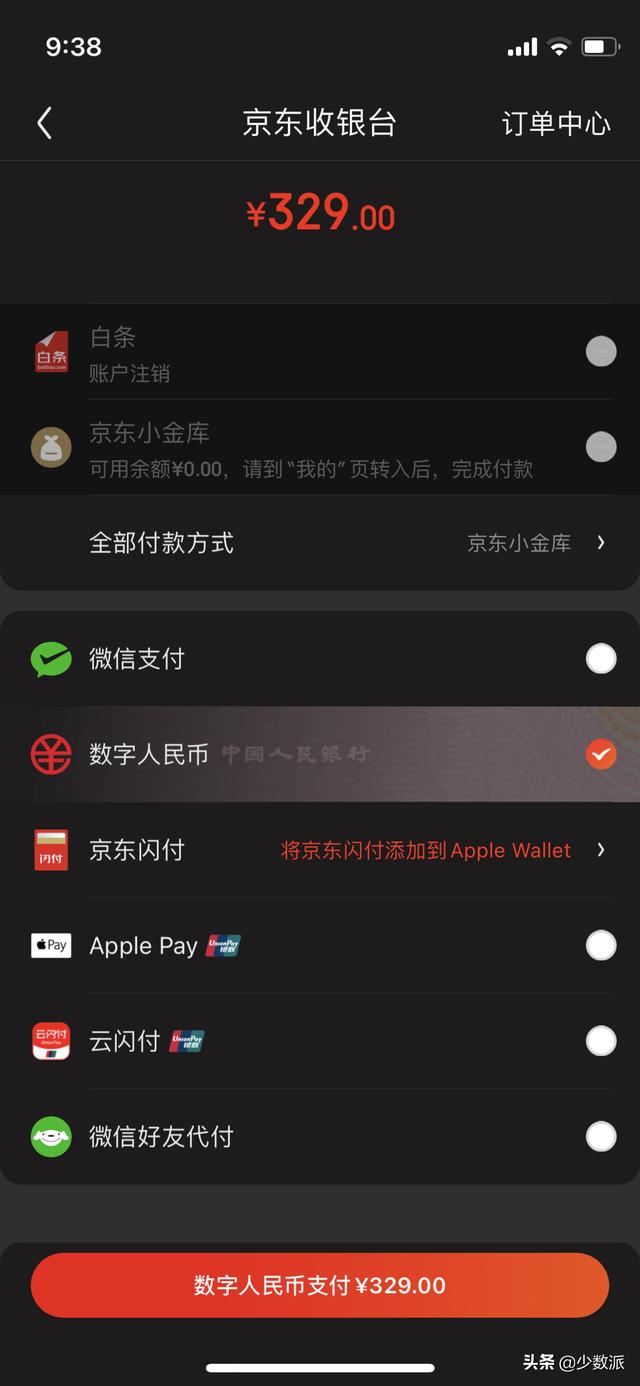
Task: Select 数字人民币 payment option
Action: [600, 754]
